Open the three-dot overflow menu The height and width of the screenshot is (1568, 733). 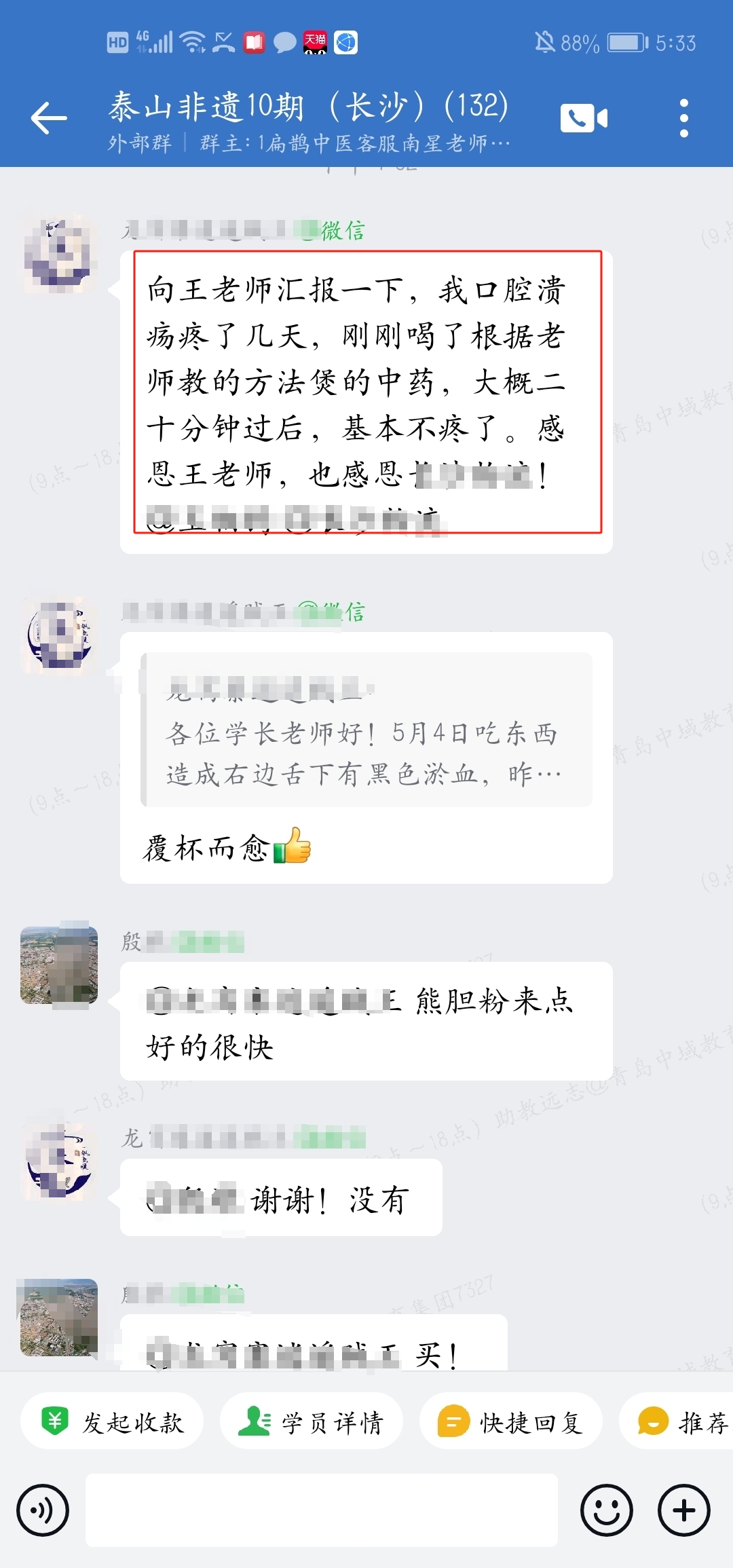pyautogui.click(x=683, y=117)
